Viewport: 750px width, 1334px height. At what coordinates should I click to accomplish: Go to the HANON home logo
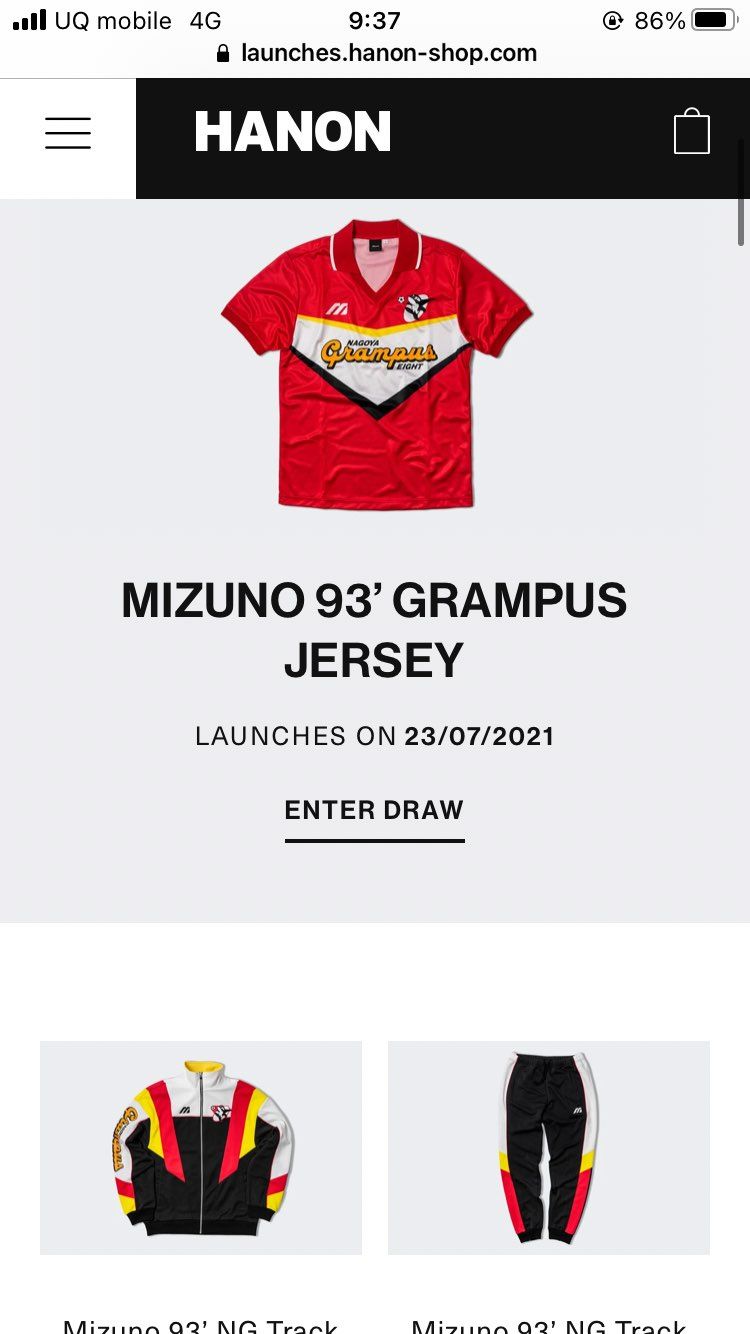[292, 133]
